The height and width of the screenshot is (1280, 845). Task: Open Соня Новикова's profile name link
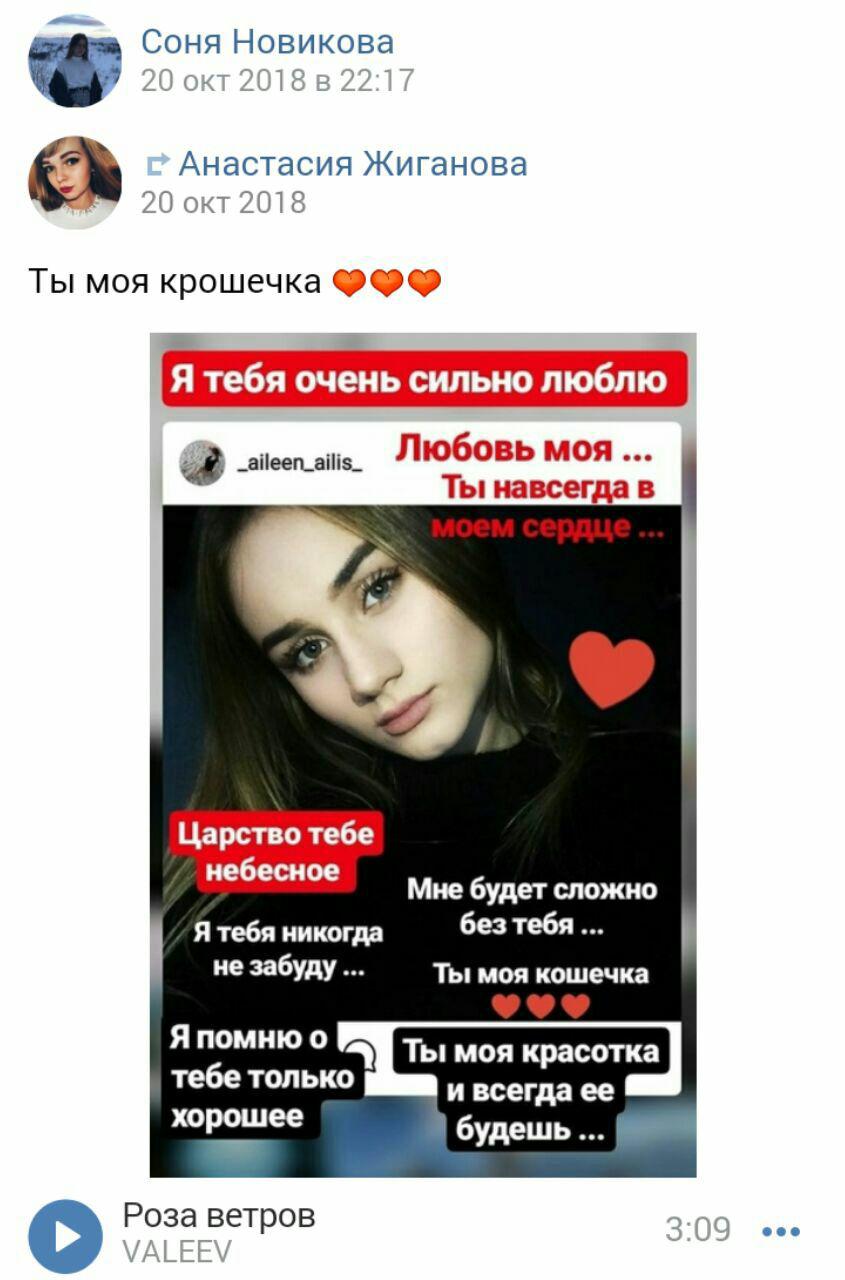(x=267, y=42)
